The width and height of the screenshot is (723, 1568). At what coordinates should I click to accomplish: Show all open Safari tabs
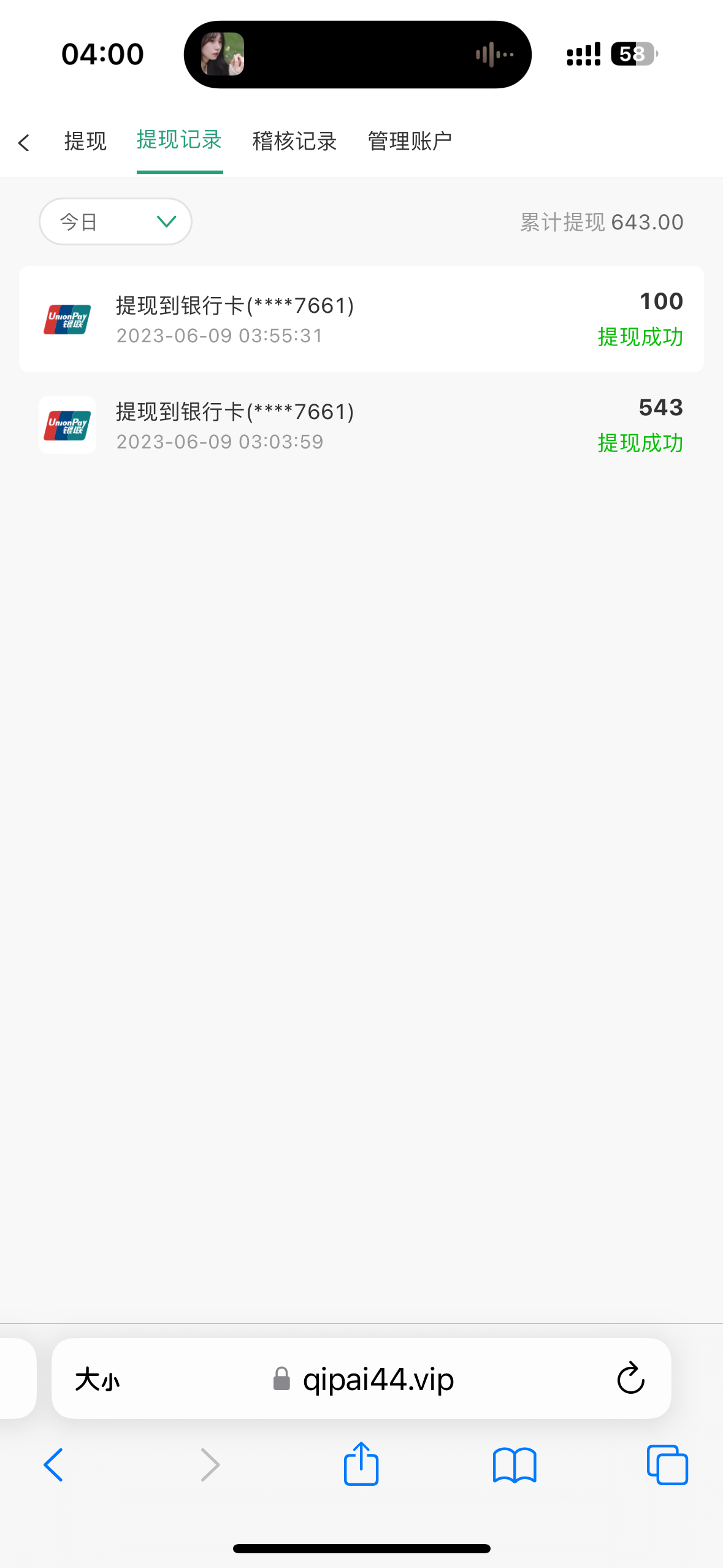pyautogui.click(x=667, y=1465)
